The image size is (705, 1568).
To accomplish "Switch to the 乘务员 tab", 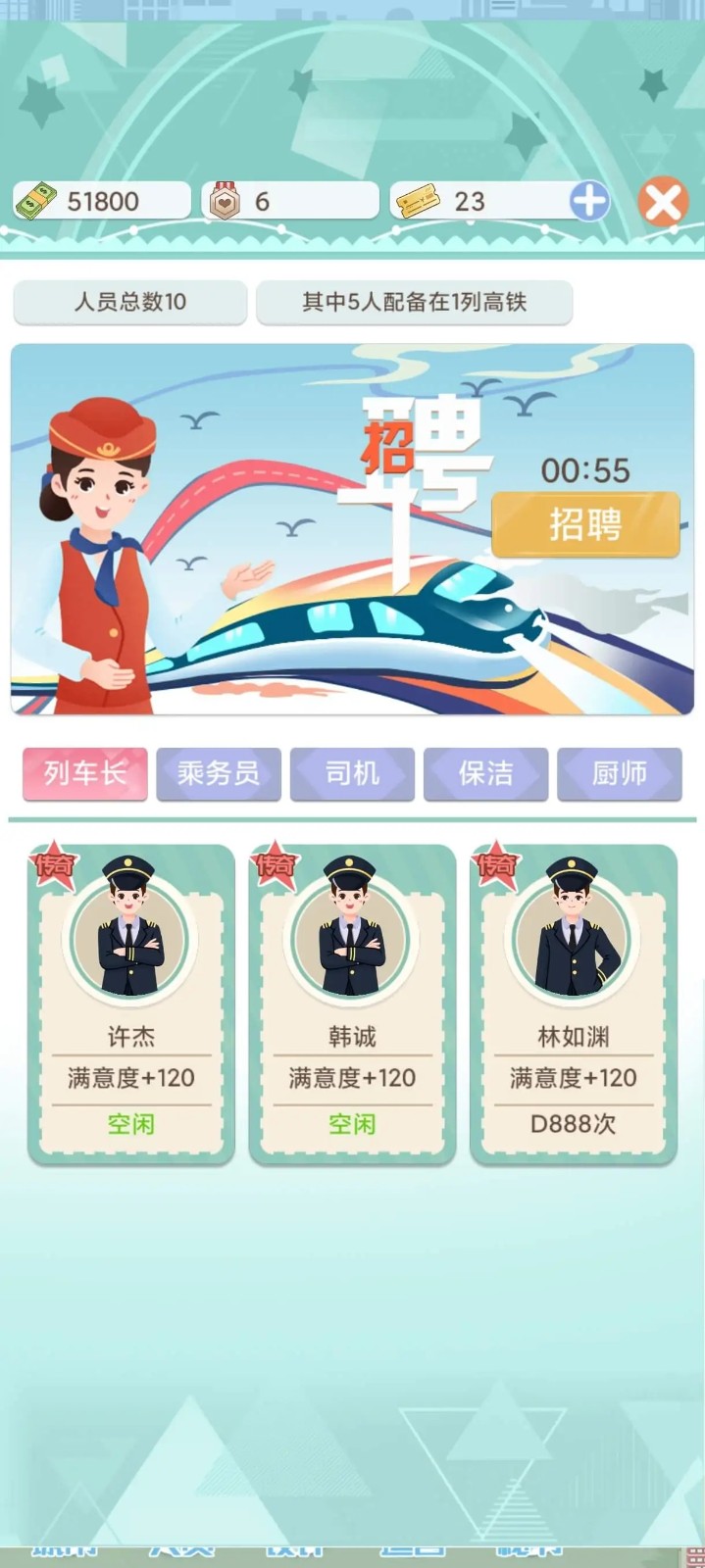I will (219, 773).
